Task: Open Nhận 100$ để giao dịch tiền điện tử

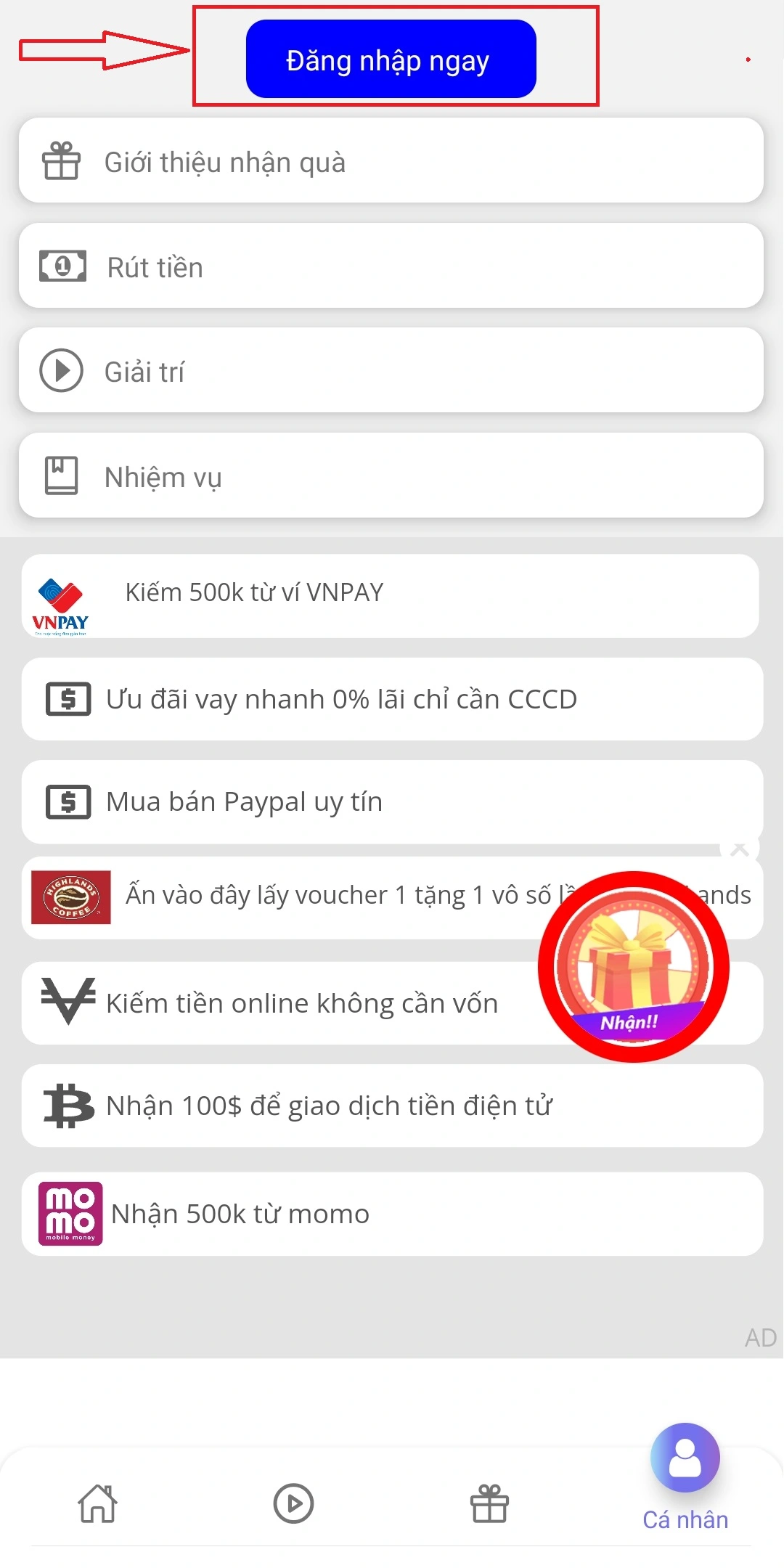Action: (x=391, y=1106)
